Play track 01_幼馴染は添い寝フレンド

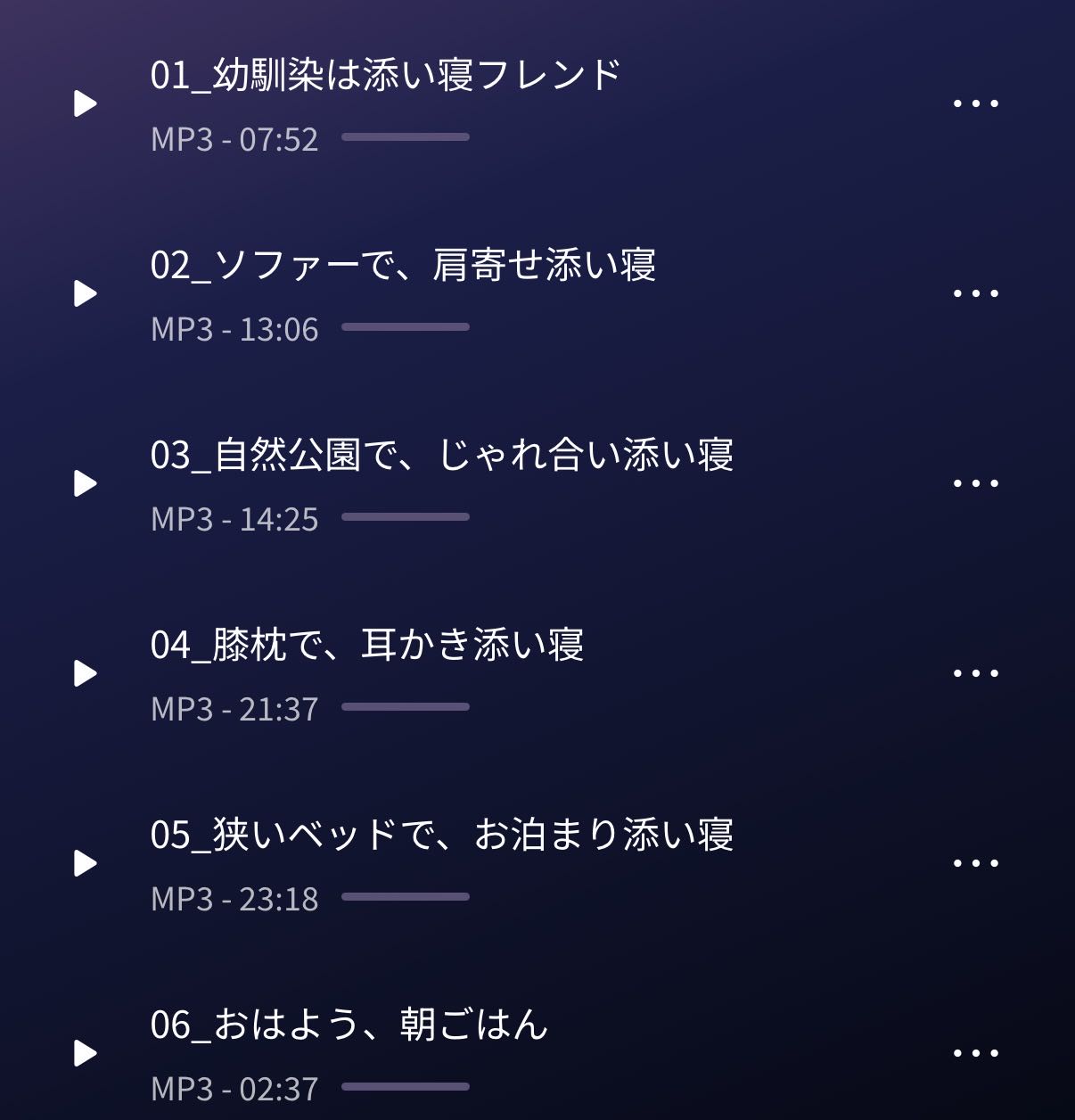tap(85, 103)
